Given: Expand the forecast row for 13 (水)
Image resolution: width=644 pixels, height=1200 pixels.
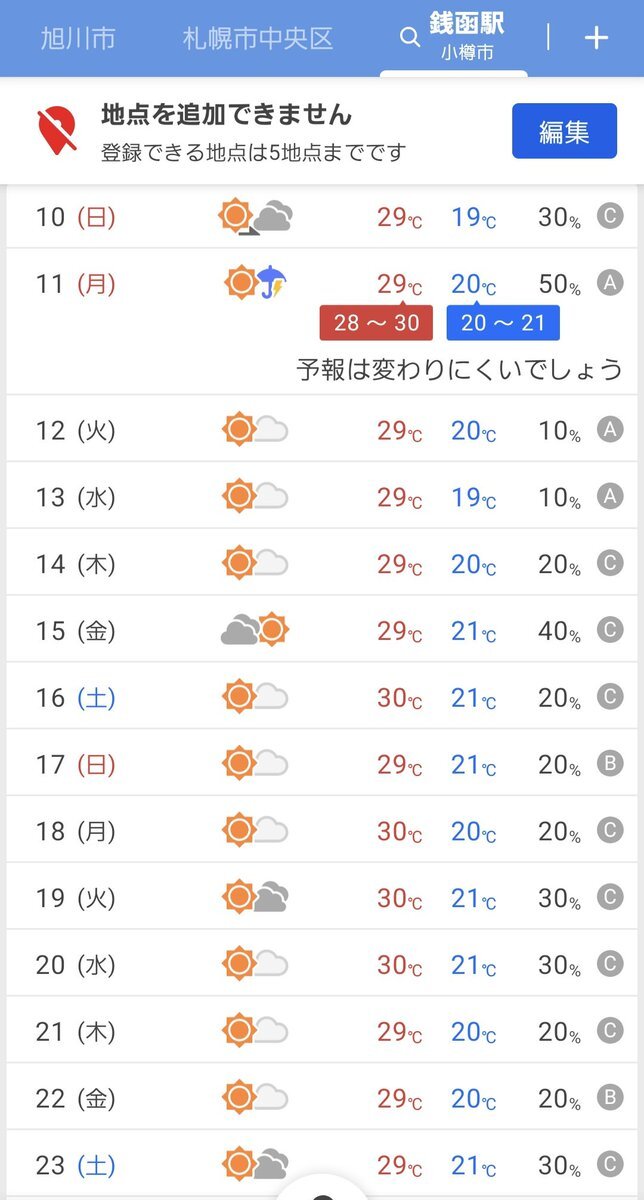Looking at the screenshot, I should pos(322,496).
